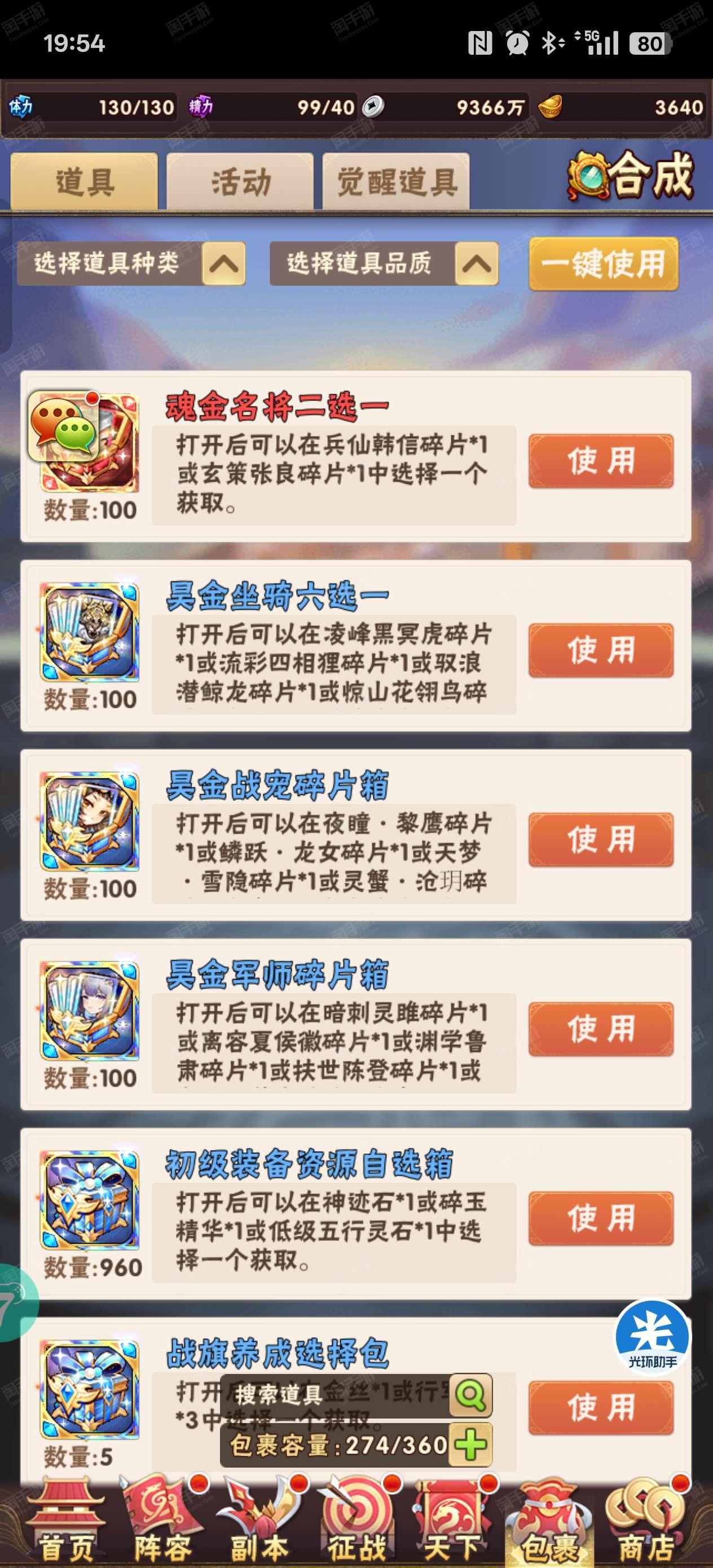Tap the 一键使用 button

(604, 263)
